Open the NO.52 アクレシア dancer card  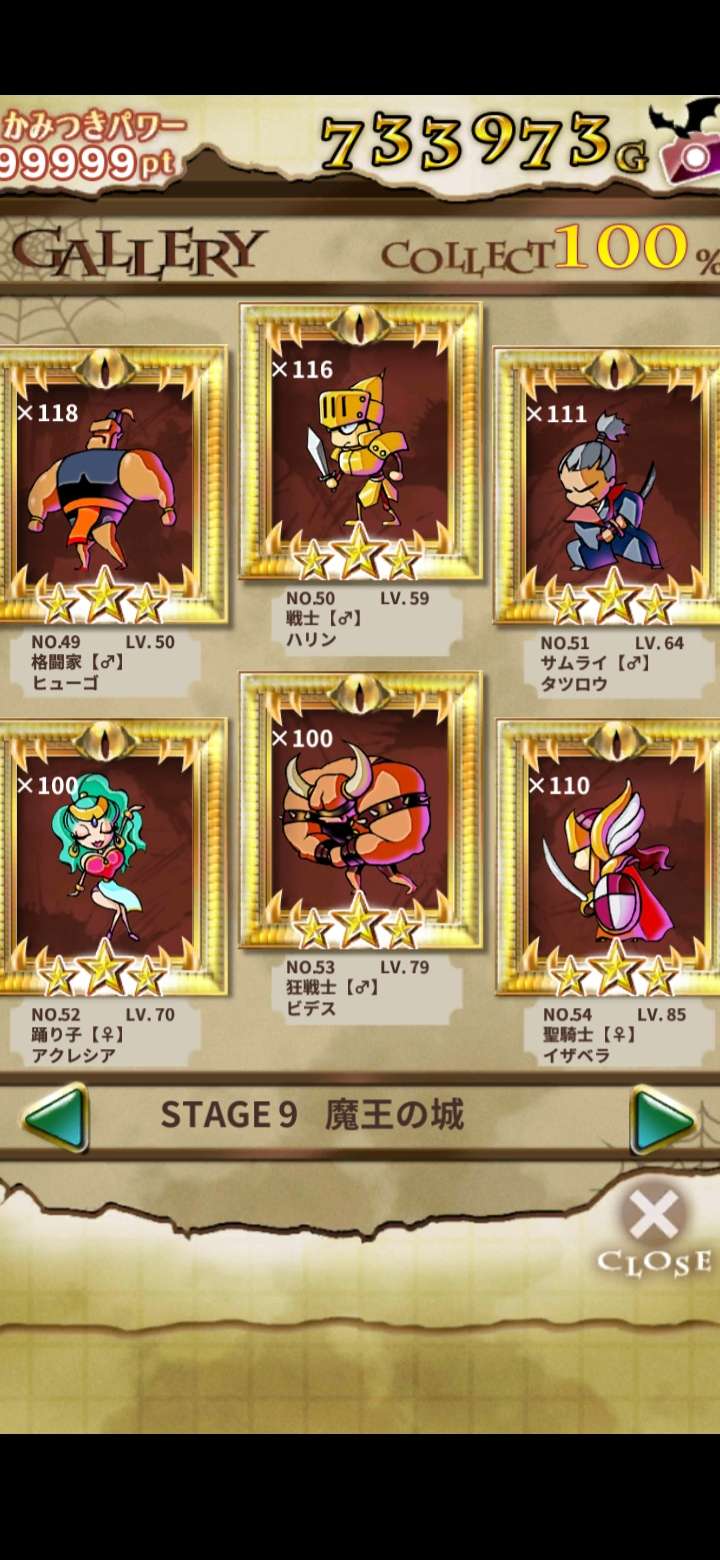pyautogui.click(x=108, y=860)
